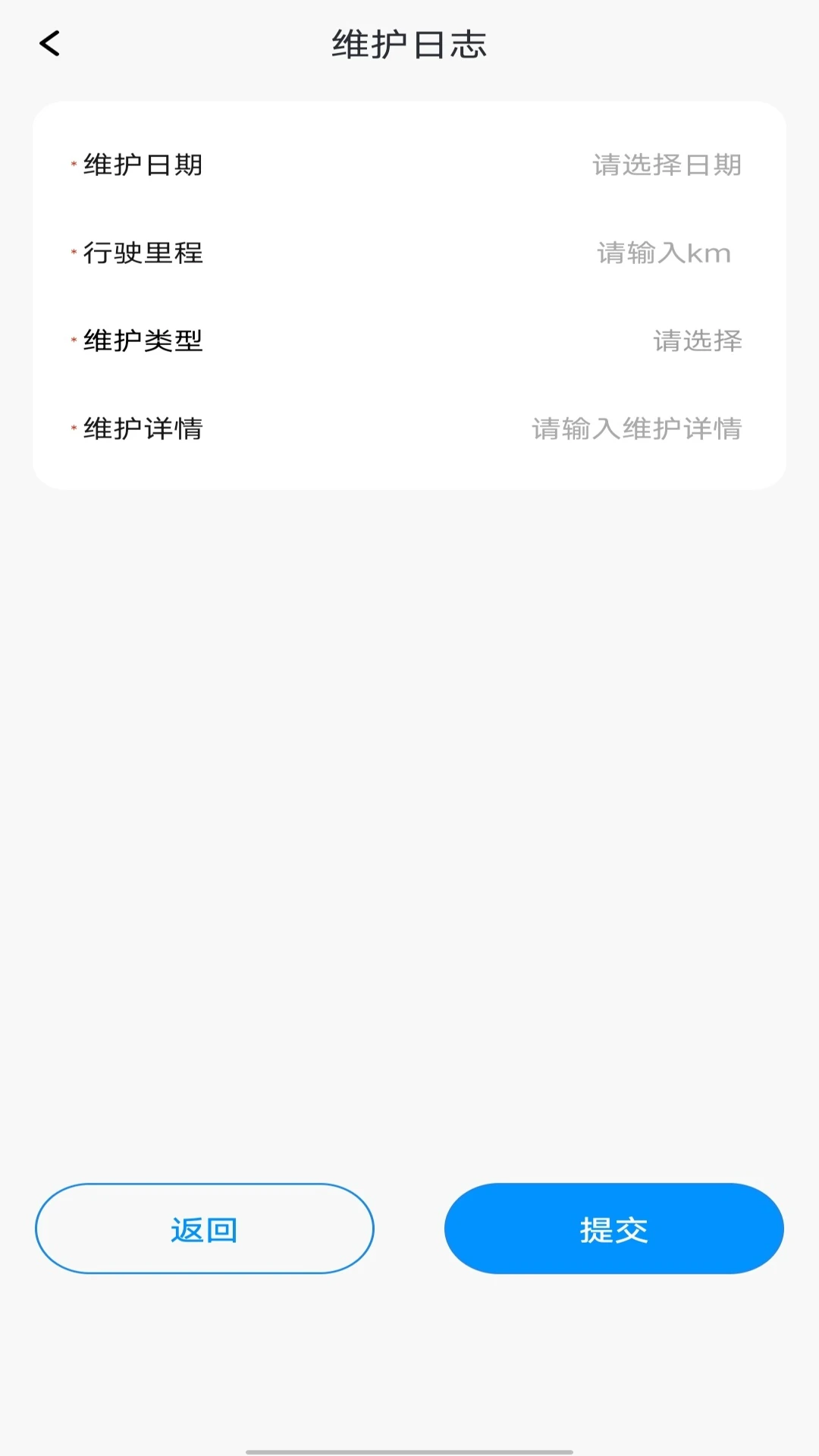
Task: Click the blue 提交 submit button
Action: click(613, 1228)
